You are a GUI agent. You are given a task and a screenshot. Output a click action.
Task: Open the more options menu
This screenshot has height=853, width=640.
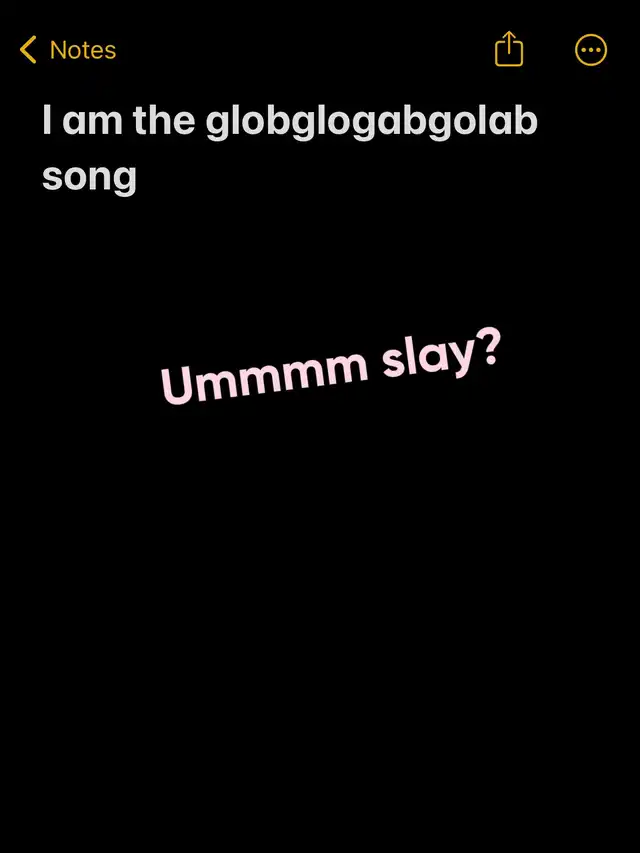click(590, 50)
